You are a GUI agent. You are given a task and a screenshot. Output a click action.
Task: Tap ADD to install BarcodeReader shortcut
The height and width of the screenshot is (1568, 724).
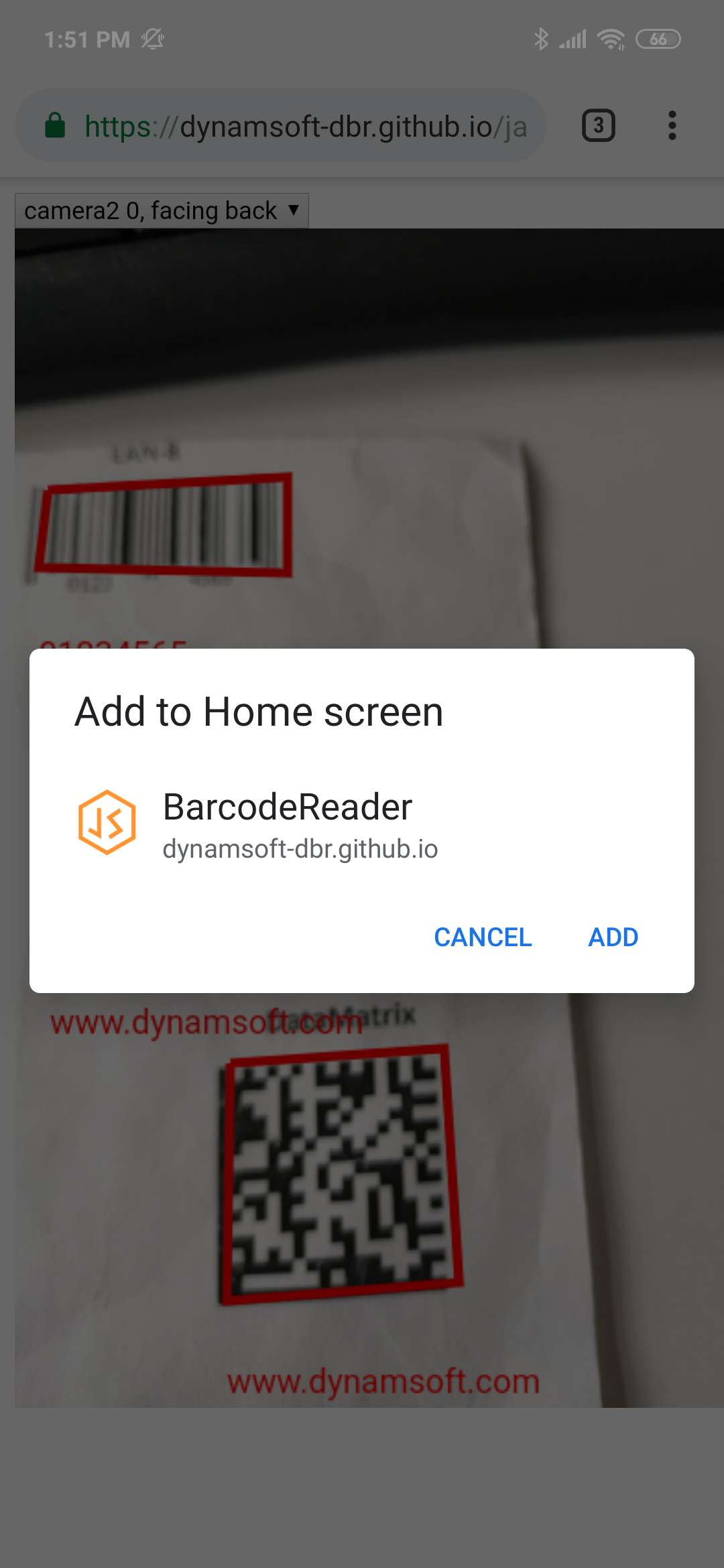click(613, 937)
